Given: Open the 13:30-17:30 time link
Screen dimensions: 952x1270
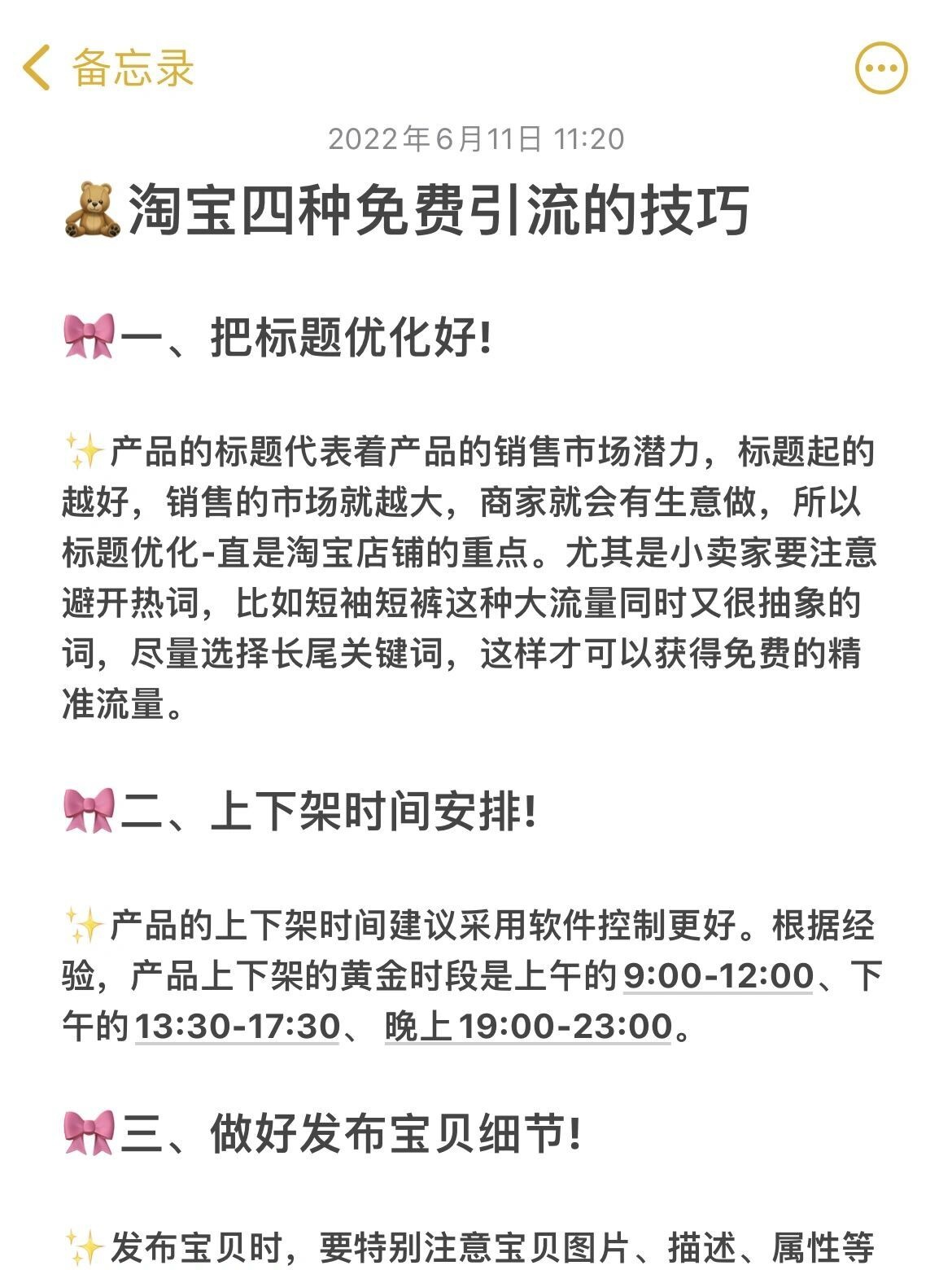Looking at the screenshot, I should [x=237, y=1026].
